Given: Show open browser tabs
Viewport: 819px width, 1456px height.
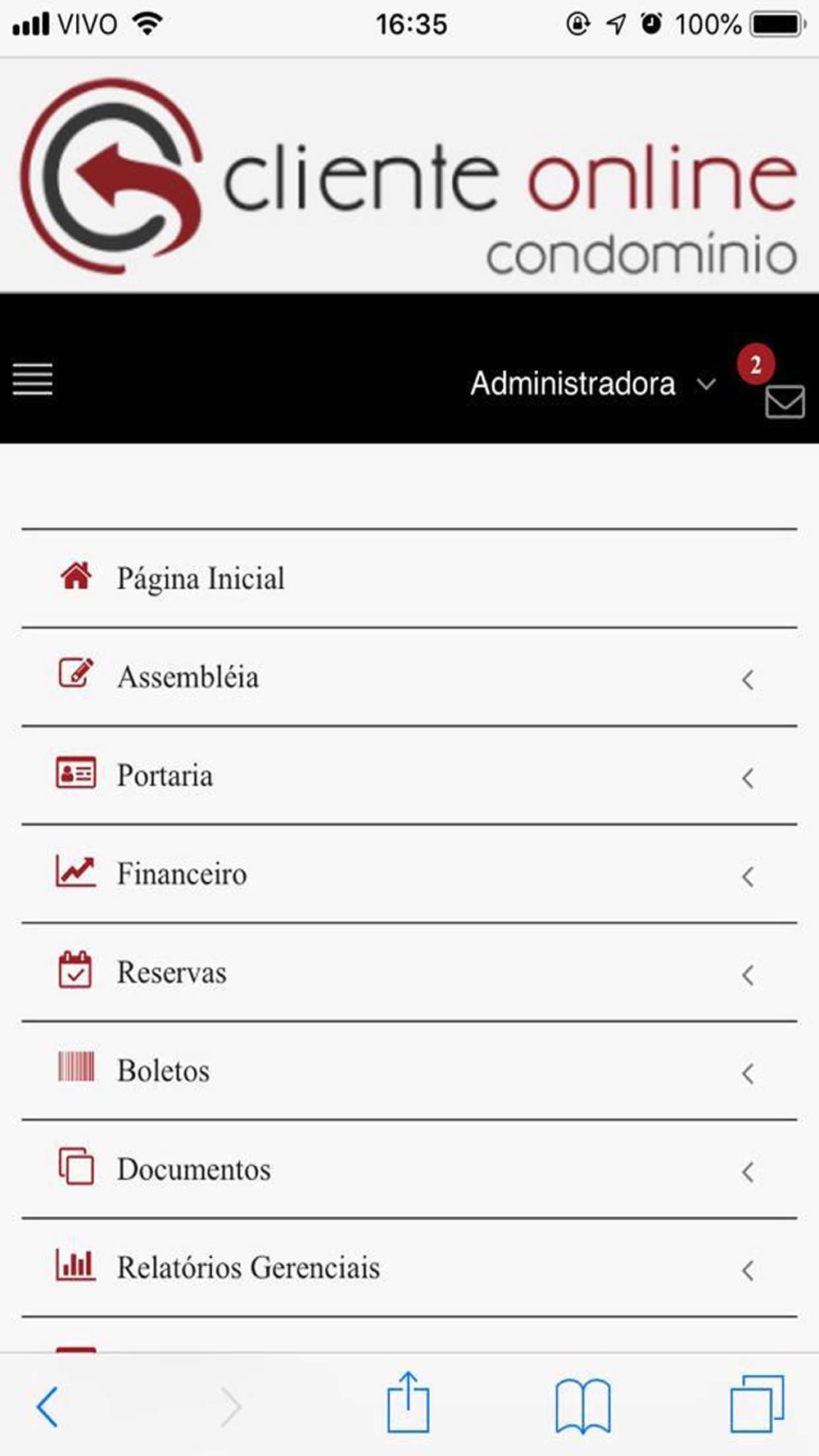Looking at the screenshot, I should click(757, 1404).
